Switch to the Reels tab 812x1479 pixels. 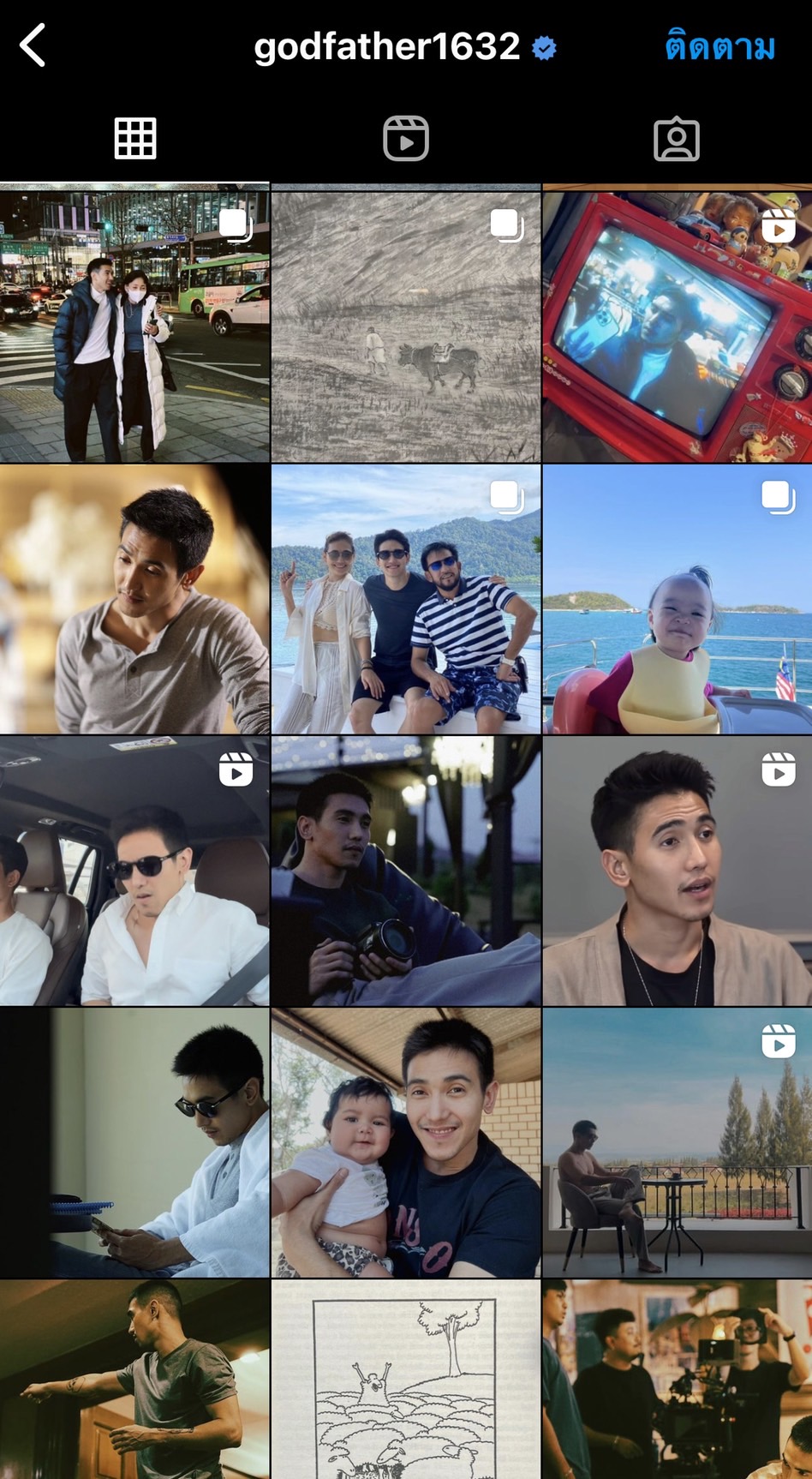click(405, 139)
